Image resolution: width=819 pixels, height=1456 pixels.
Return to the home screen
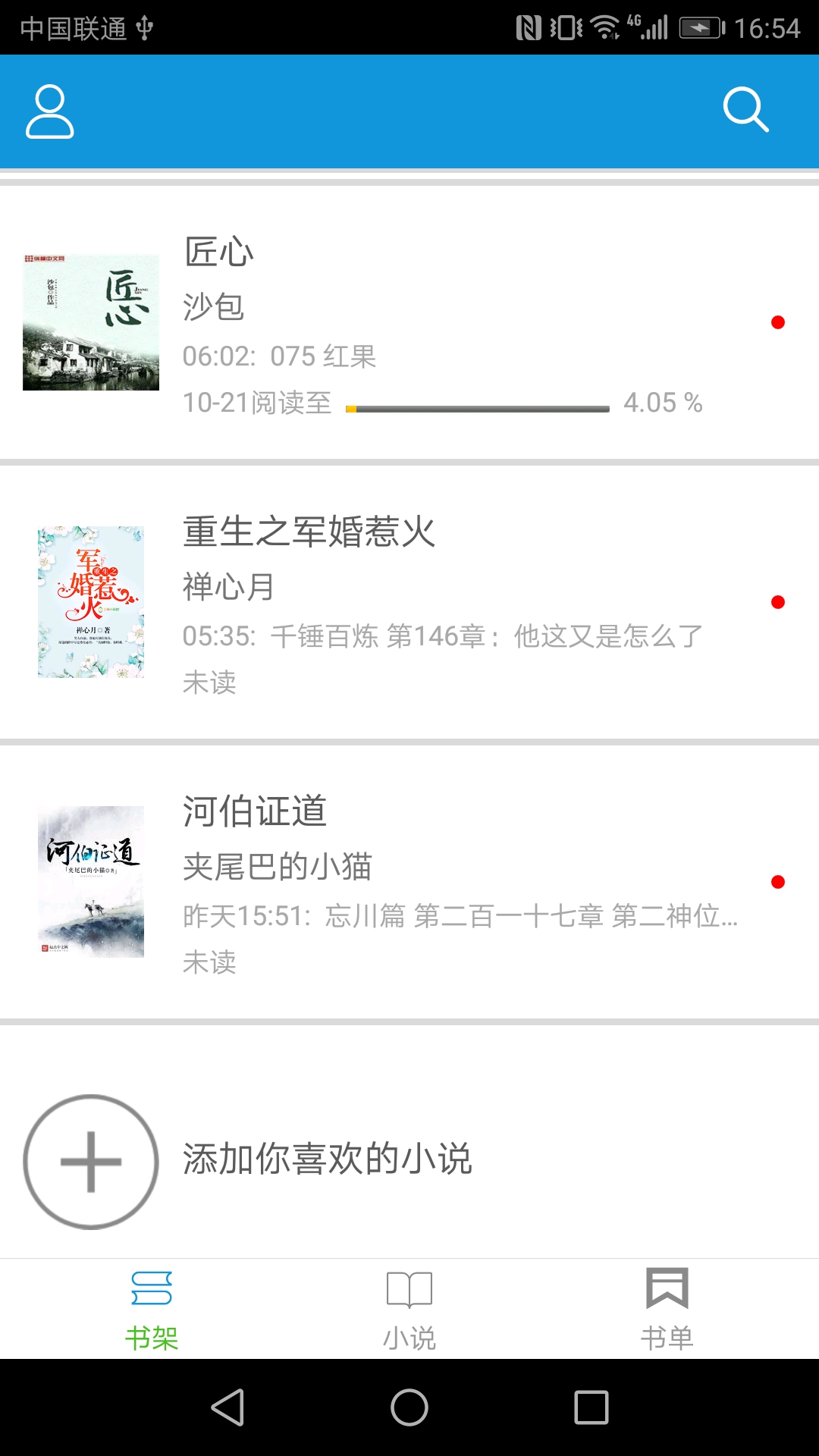409,1407
